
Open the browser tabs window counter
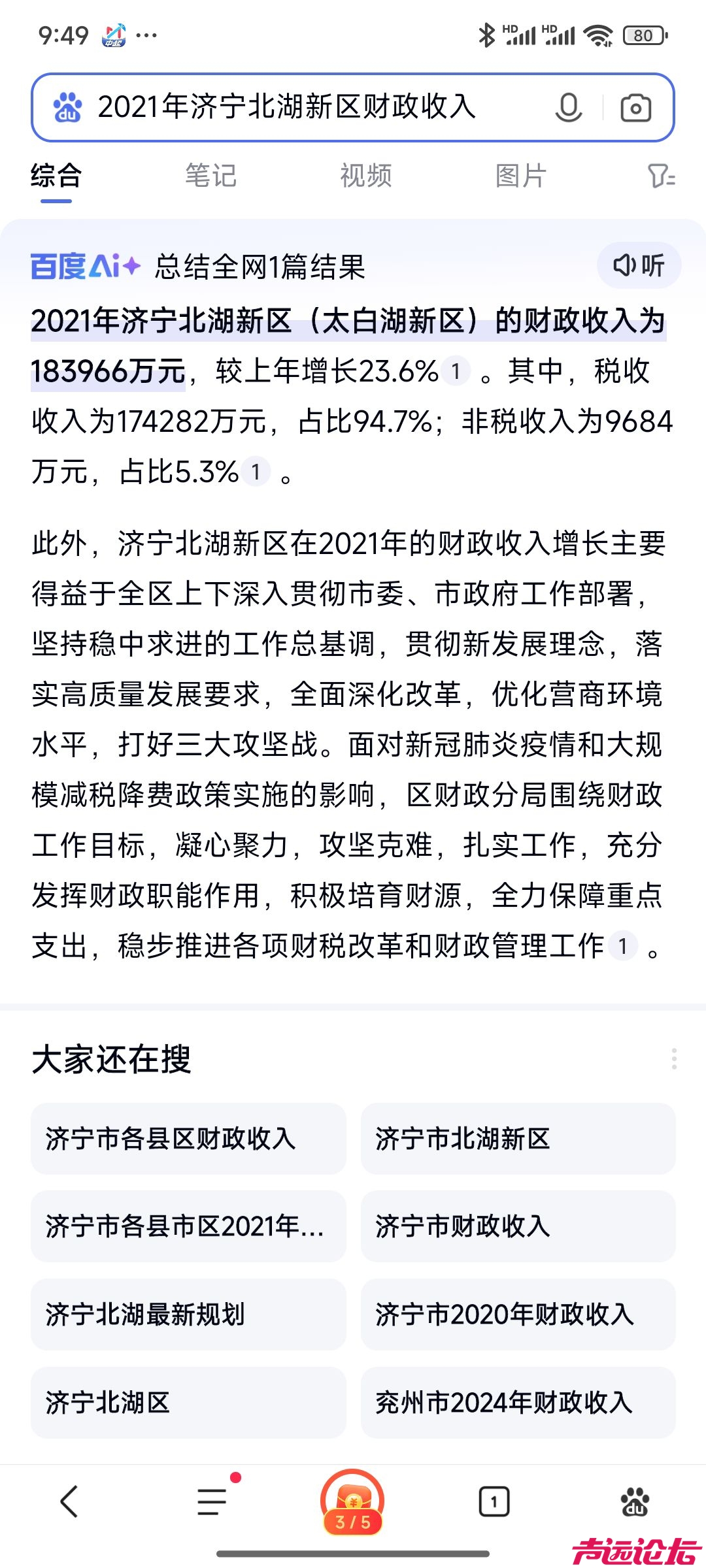pyautogui.click(x=494, y=1501)
